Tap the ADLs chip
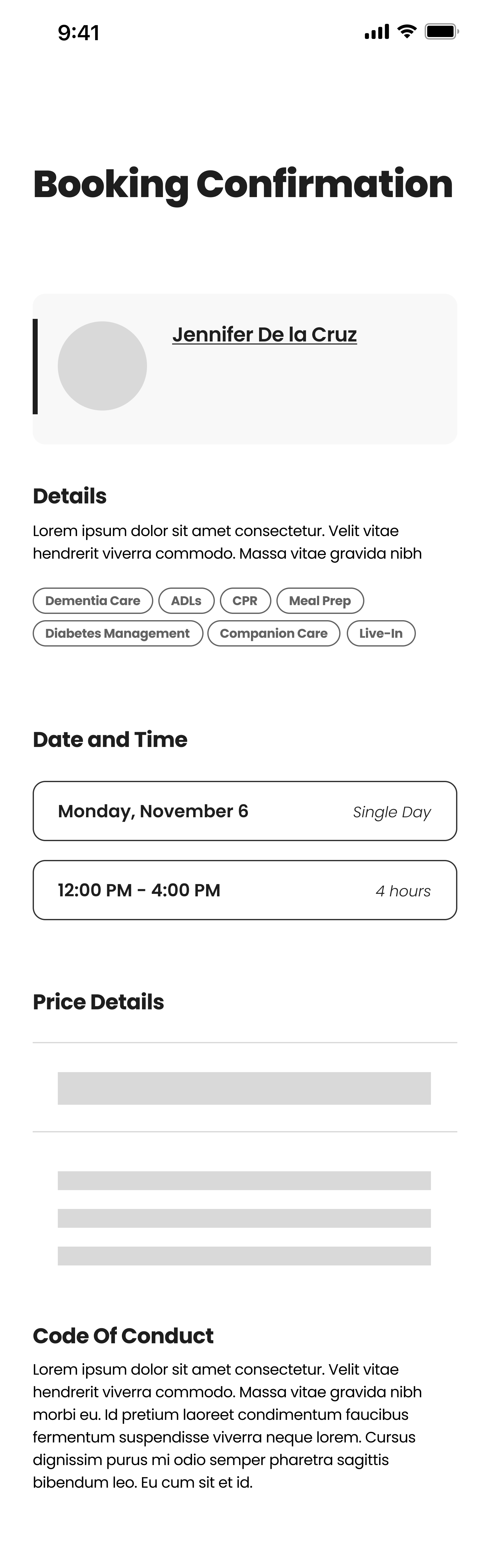Image resolution: width=490 pixels, height=1568 pixels. [x=186, y=601]
